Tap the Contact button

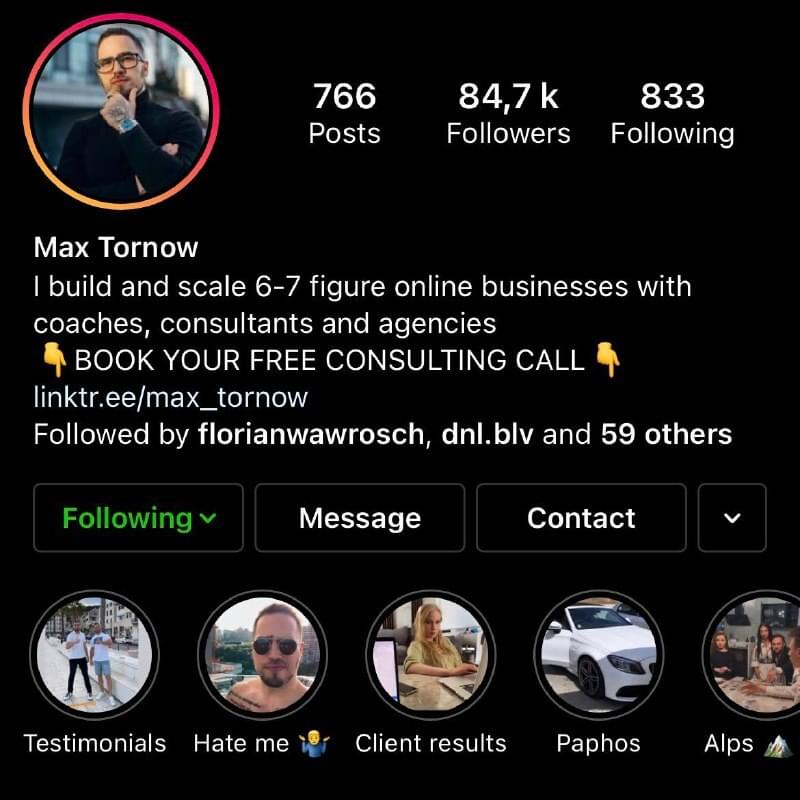(581, 518)
